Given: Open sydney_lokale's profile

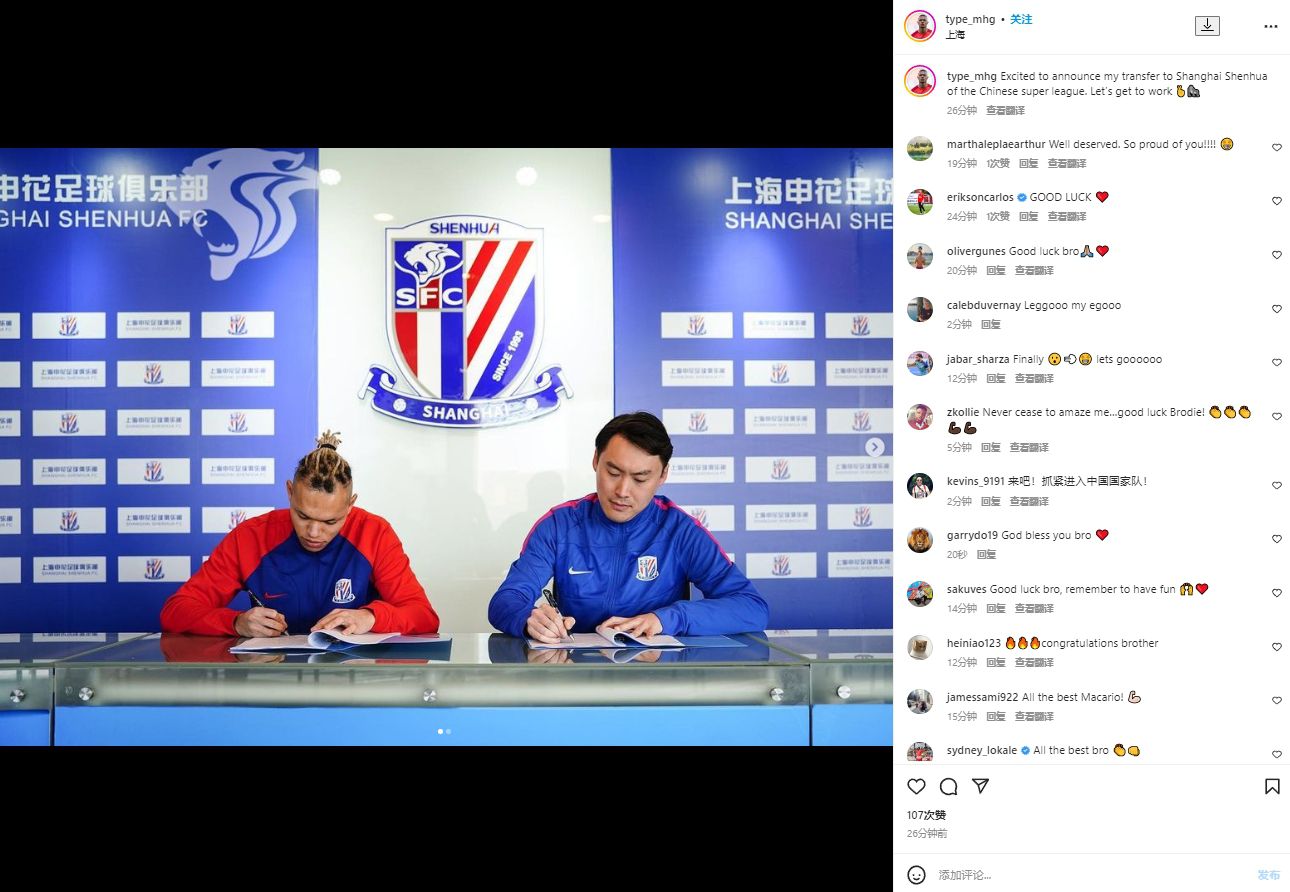Looking at the screenshot, I should click(x=982, y=750).
